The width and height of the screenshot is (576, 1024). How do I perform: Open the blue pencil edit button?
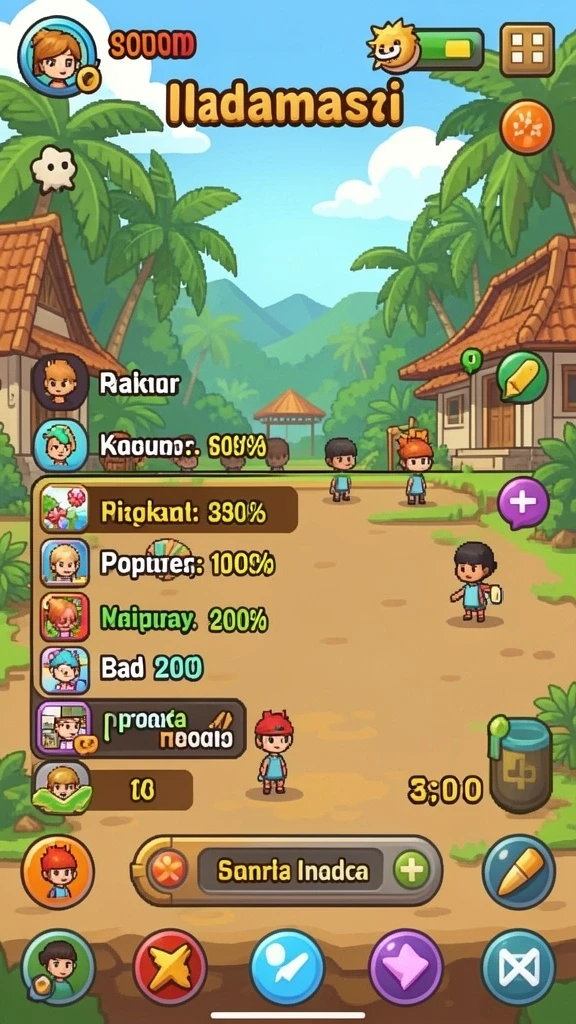click(519, 871)
